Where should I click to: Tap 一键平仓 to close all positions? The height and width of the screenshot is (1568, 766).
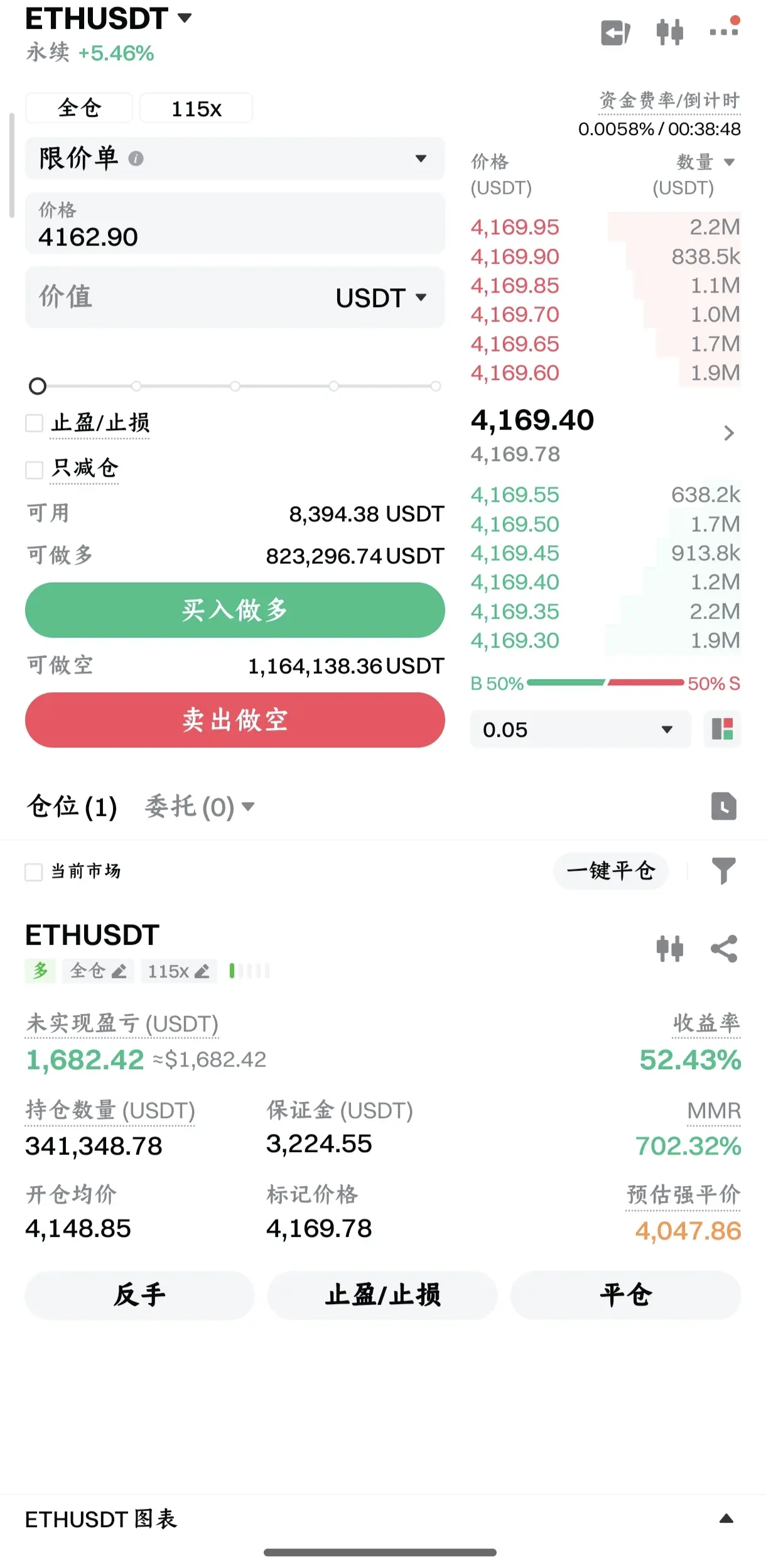[x=610, y=871]
